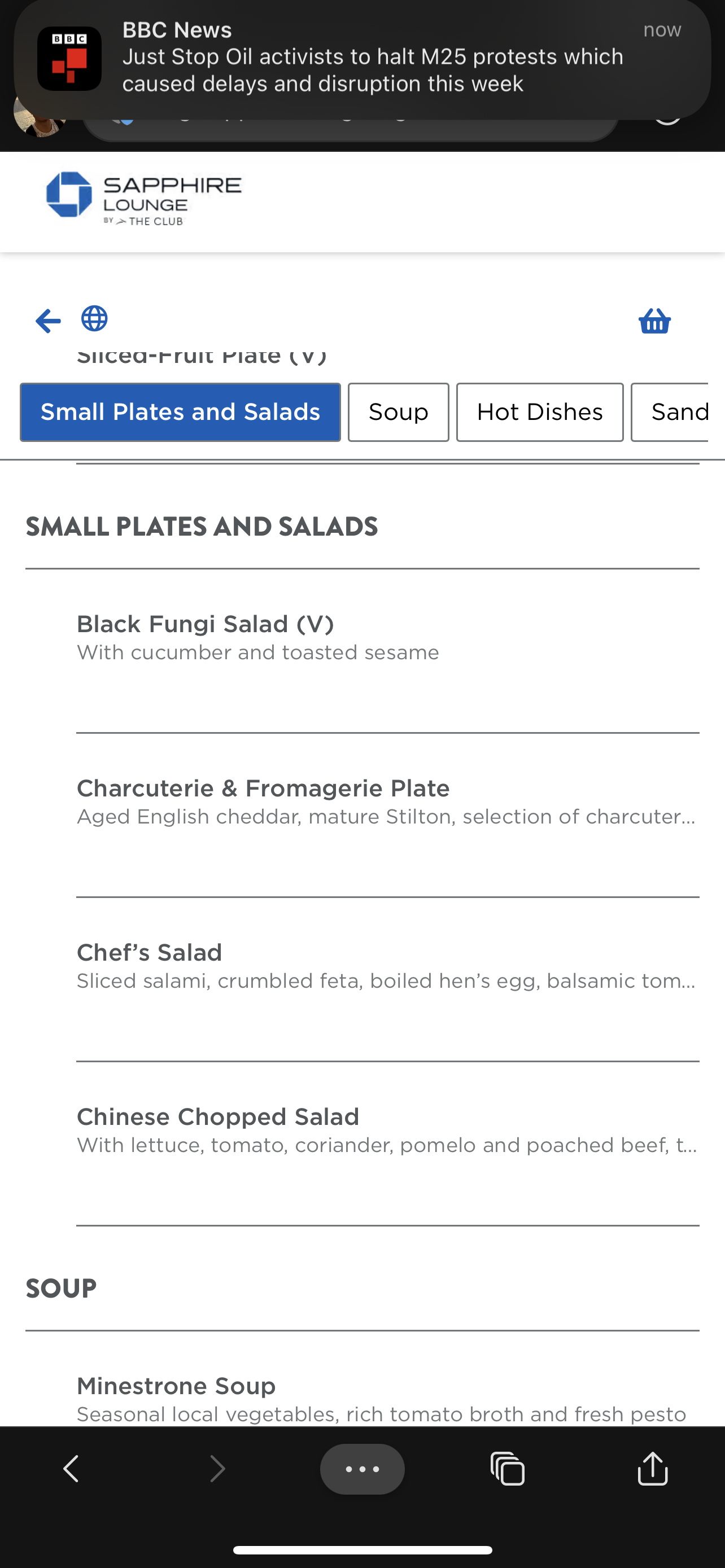Open the shopping basket

(x=654, y=321)
